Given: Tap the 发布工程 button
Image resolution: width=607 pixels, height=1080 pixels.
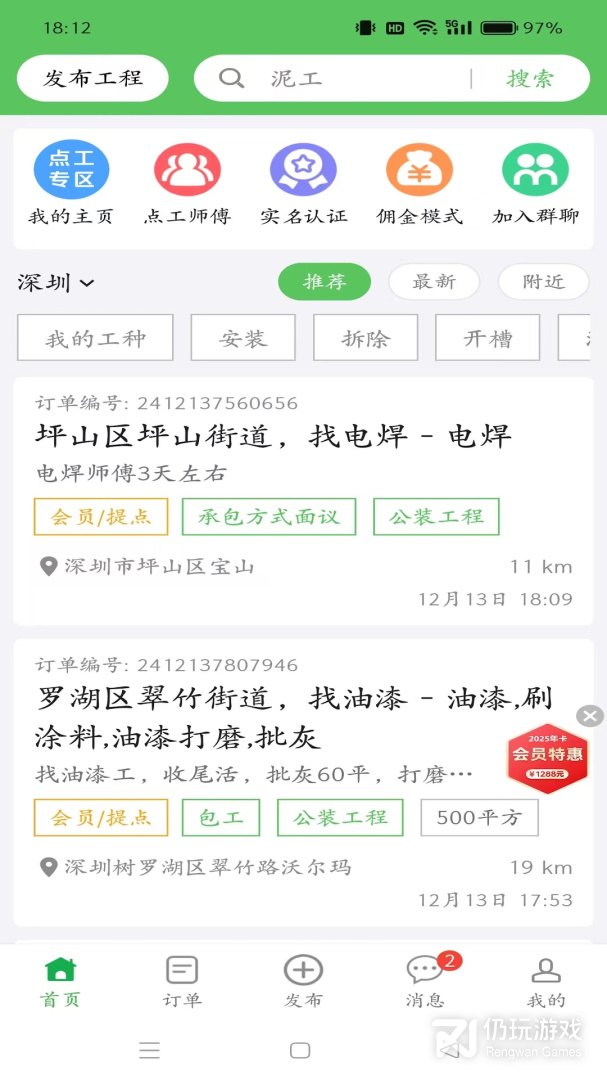Looking at the screenshot, I should 93,79.
